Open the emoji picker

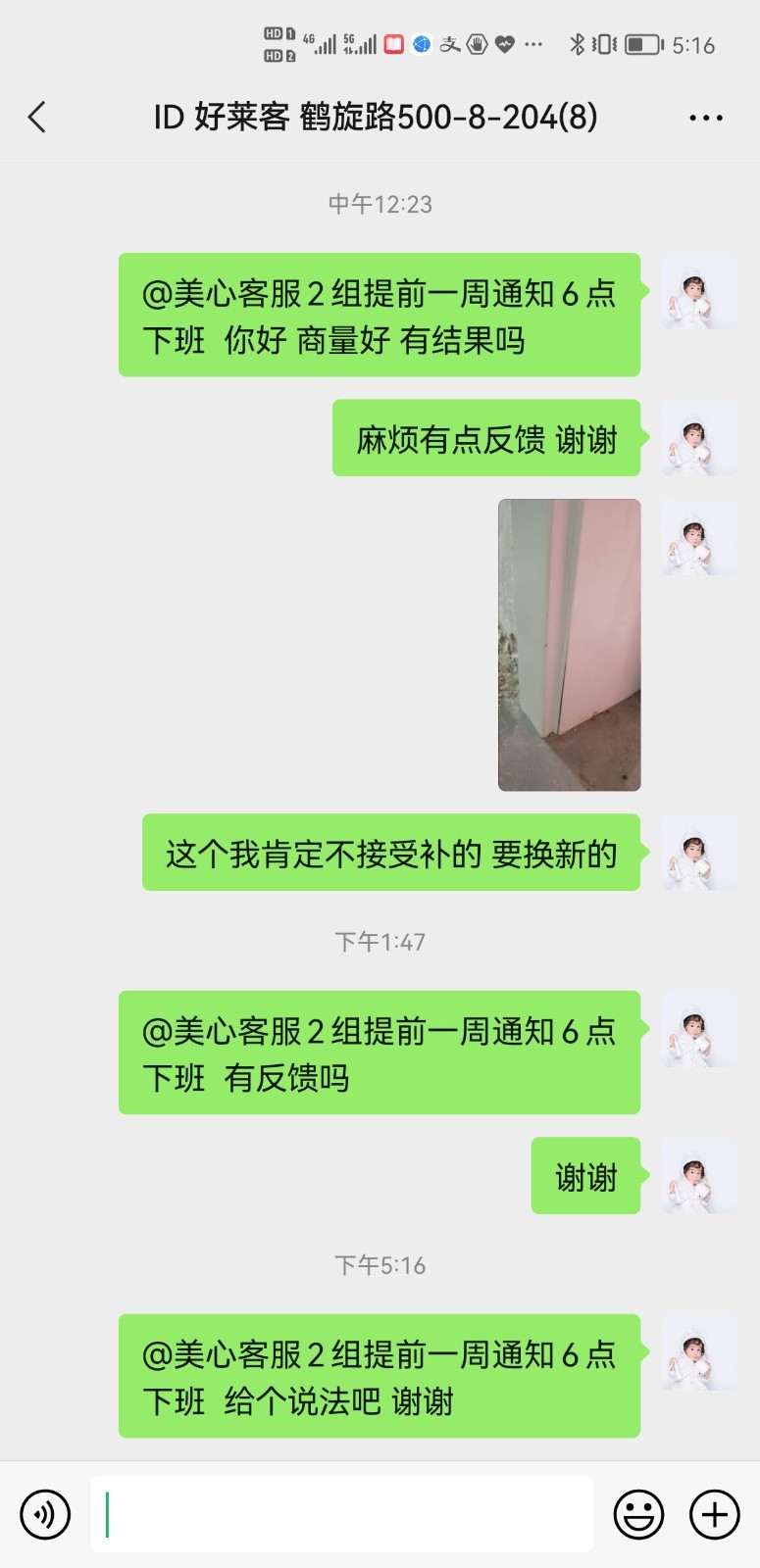pyautogui.click(x=638, y=1515)
